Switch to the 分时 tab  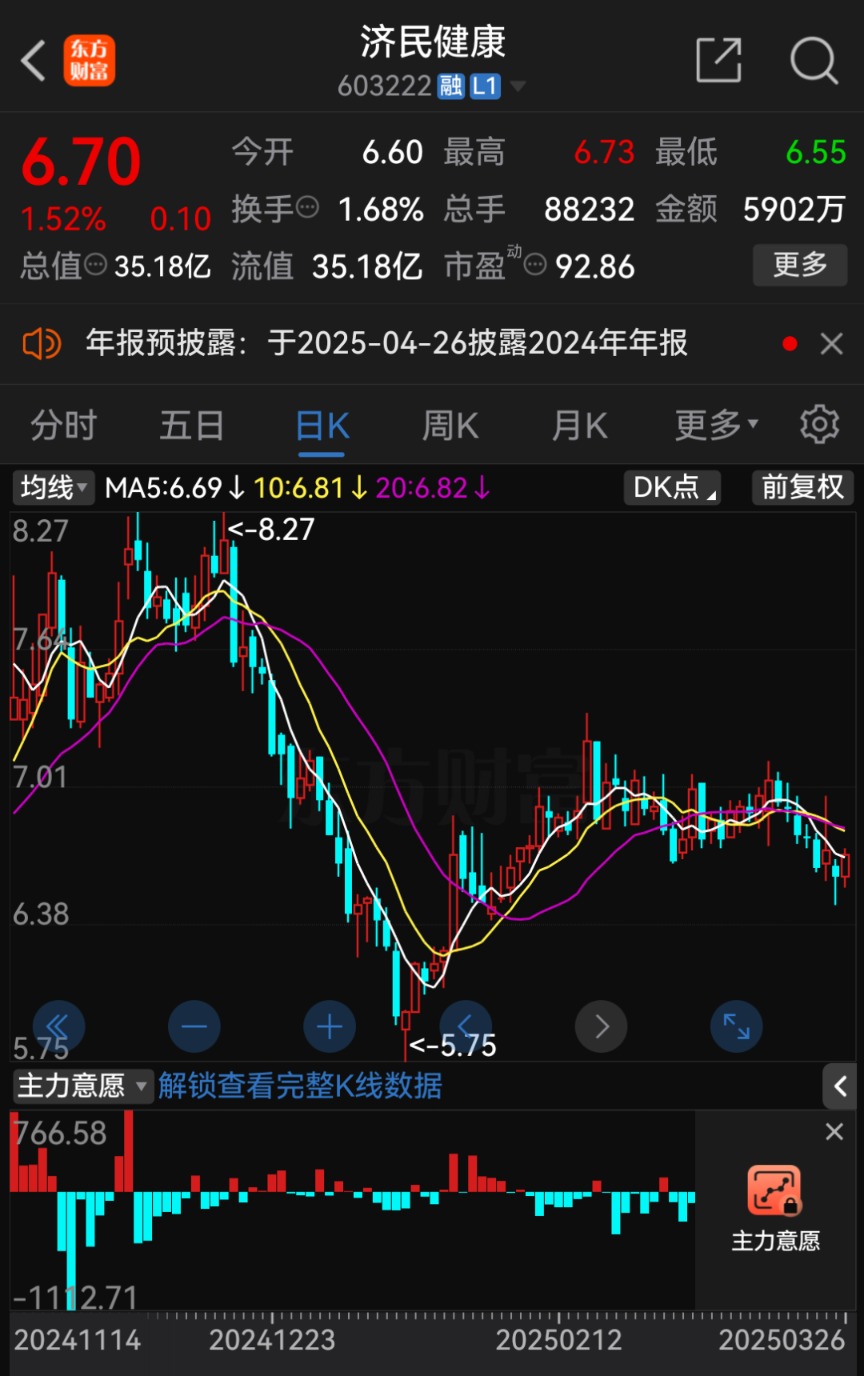pyautogui.click(x=63, y=425)
